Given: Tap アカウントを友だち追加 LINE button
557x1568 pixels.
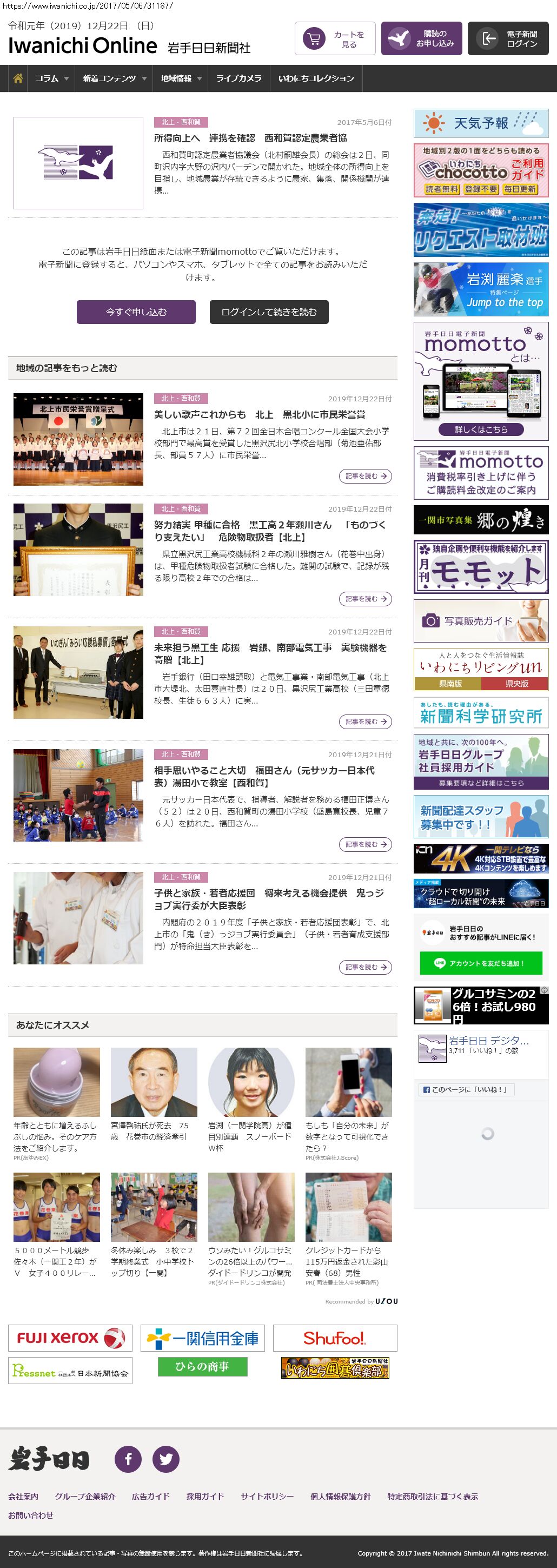Looking at the screenshot, I should pyautogui.click(x=480, y=963).
